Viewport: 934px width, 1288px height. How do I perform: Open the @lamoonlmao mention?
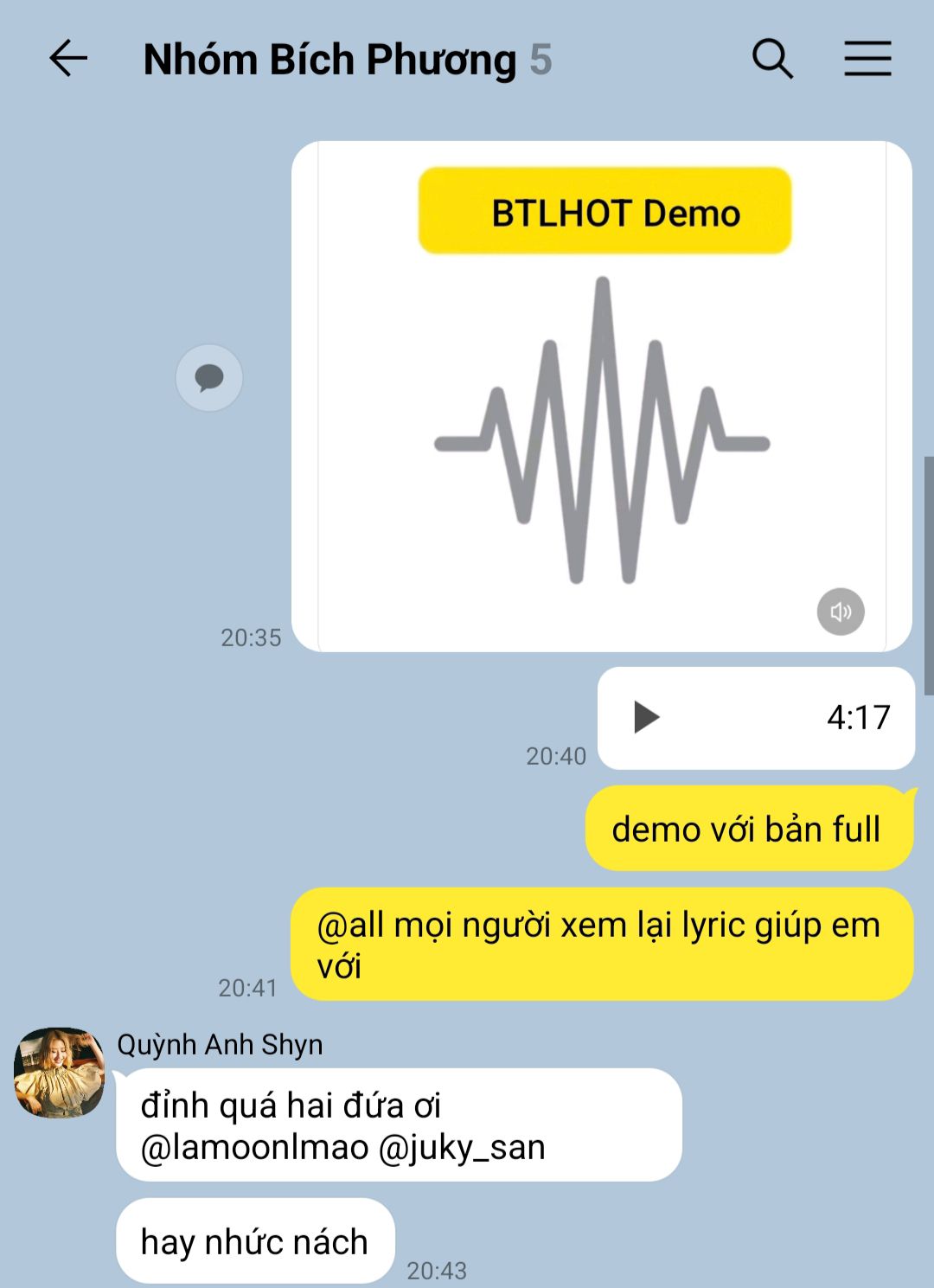(254, 1148)
